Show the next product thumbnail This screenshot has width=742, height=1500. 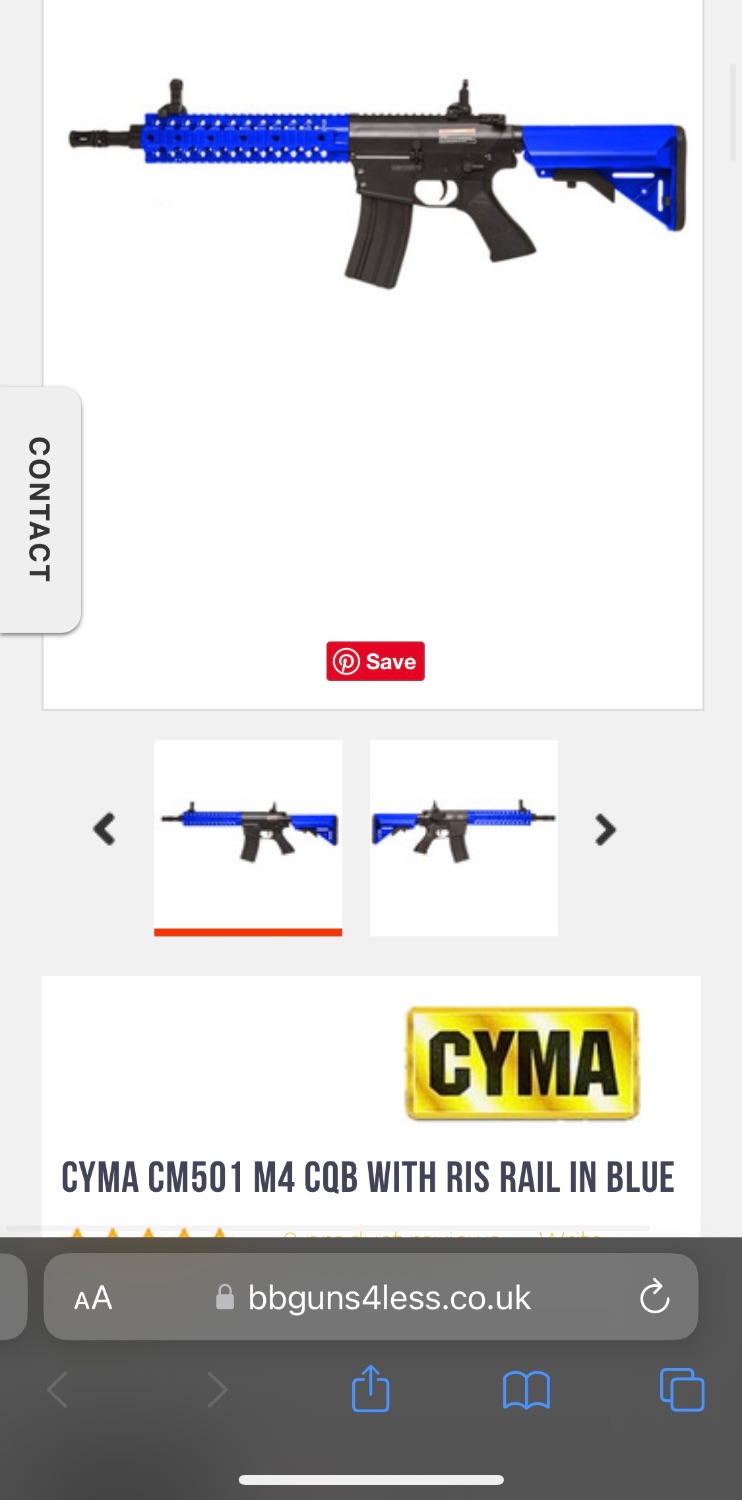pos(604,829)
